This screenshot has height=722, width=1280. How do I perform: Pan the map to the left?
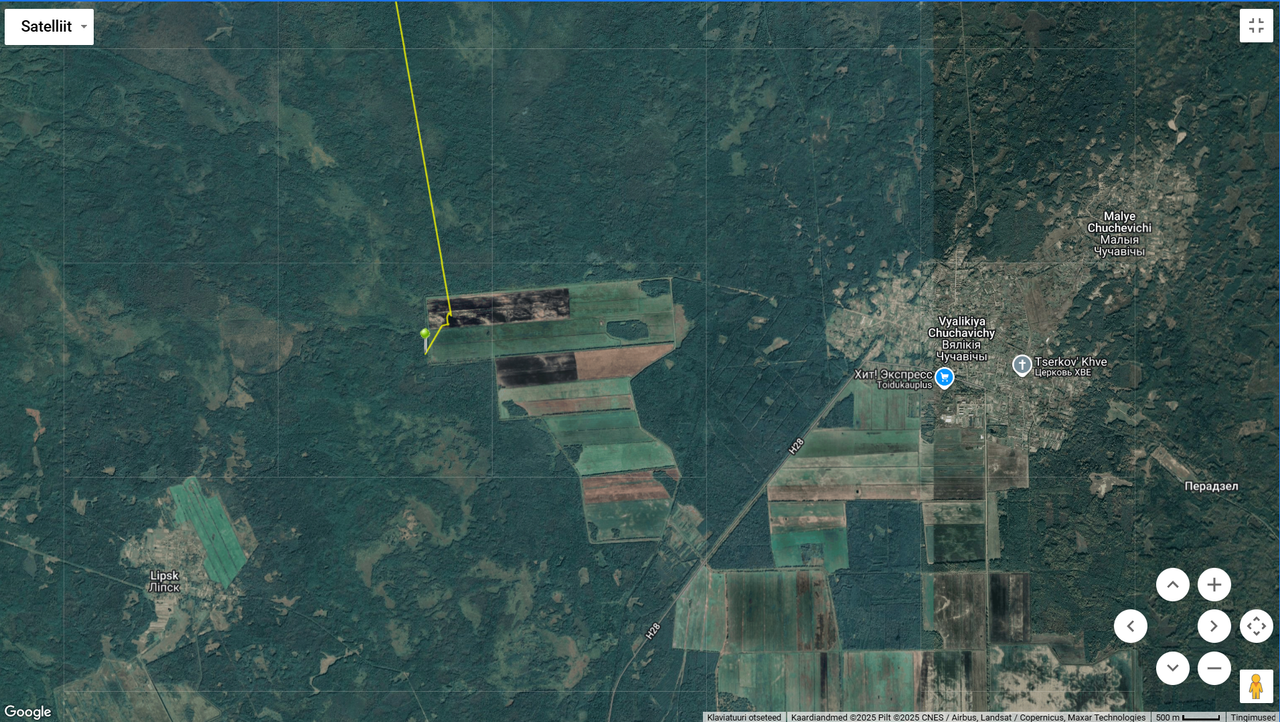click(1131, 627)
